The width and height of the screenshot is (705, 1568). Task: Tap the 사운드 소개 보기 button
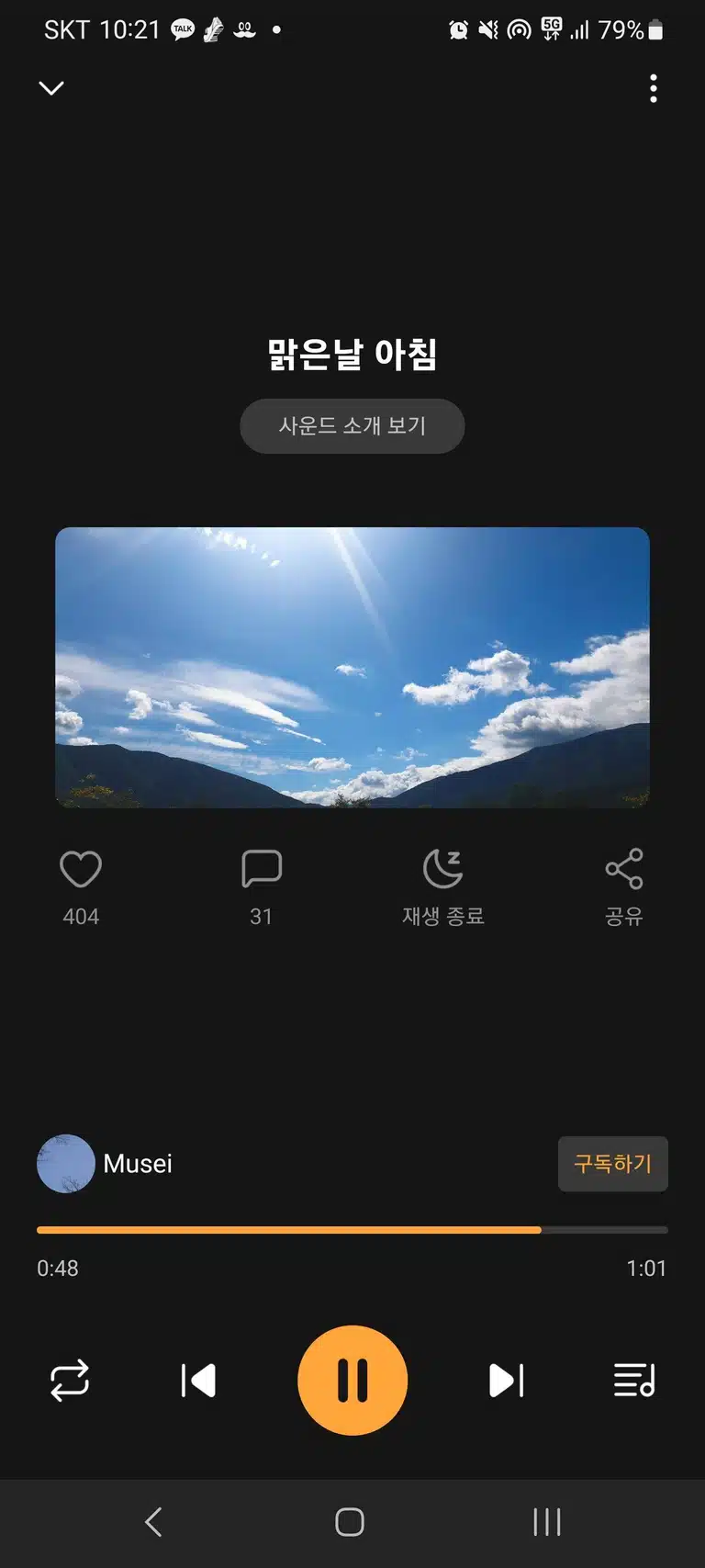click(352, 426)
